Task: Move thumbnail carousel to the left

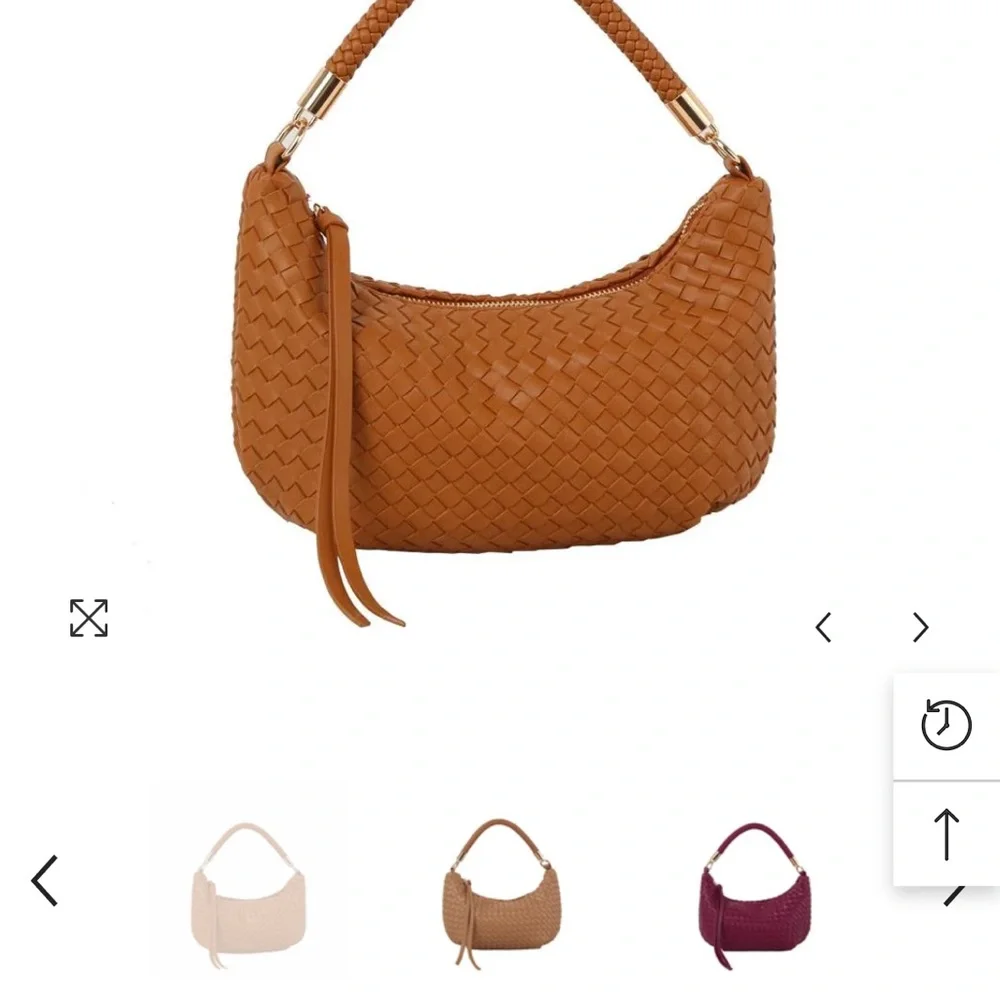Action: pos(45,881)
